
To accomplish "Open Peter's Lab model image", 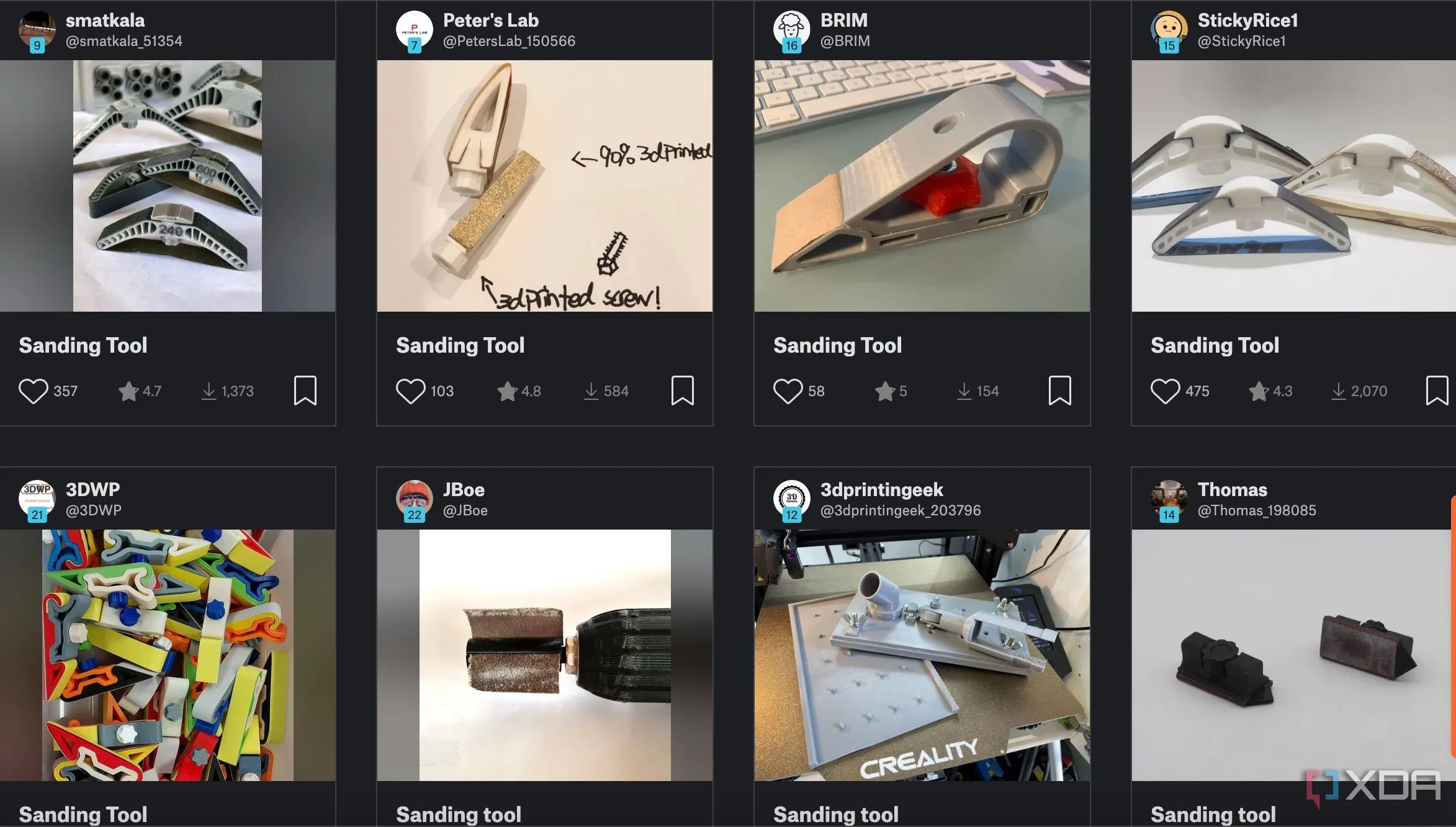I will (544, 186).
